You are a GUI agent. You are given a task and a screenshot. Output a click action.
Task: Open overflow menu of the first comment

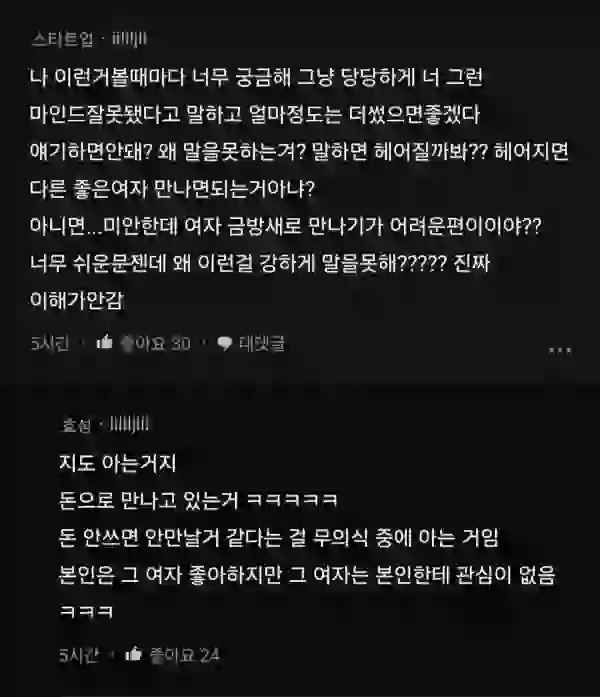click(x=561, y=349)
